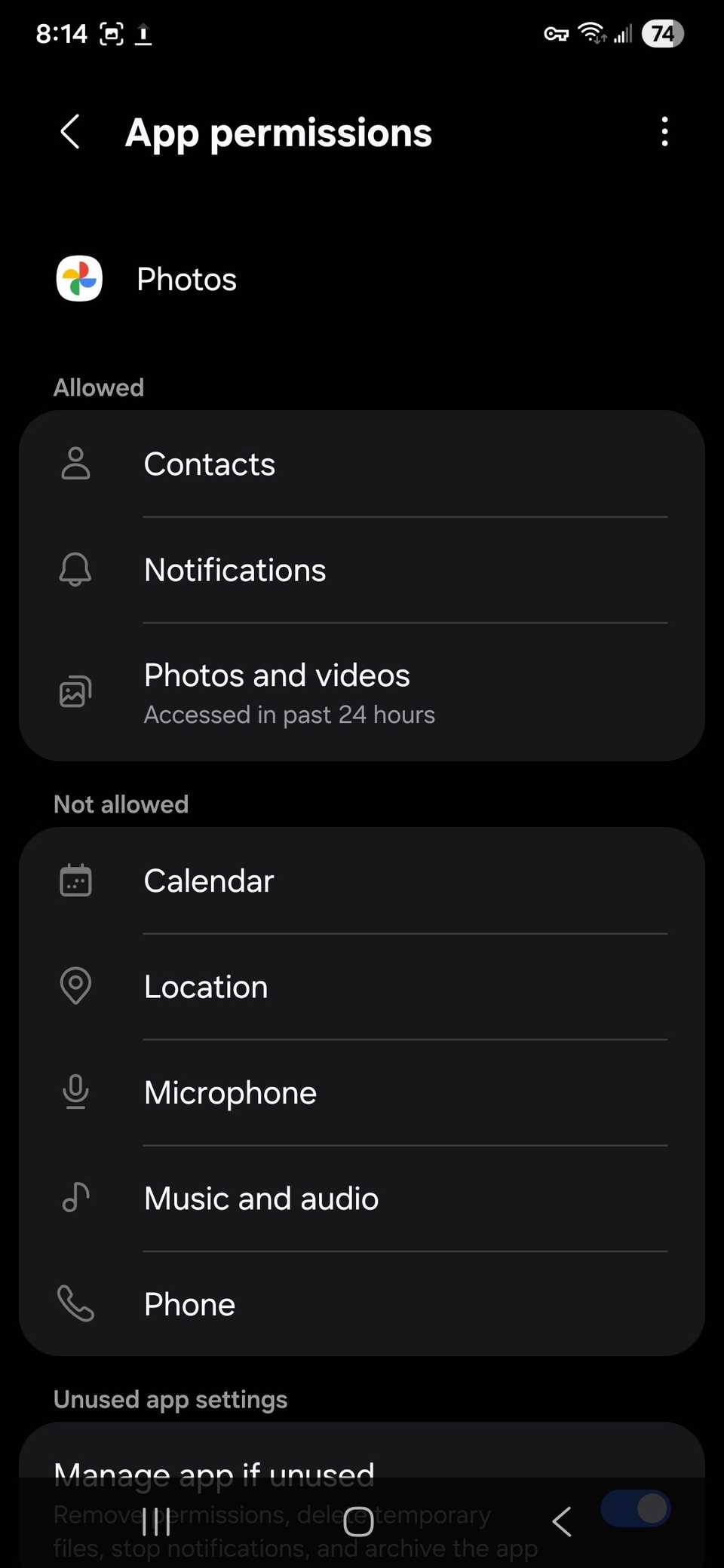Open Notifications permission settings
Image resolution: width=724 pixels, height=1568 pixels.
pos(362,570)
